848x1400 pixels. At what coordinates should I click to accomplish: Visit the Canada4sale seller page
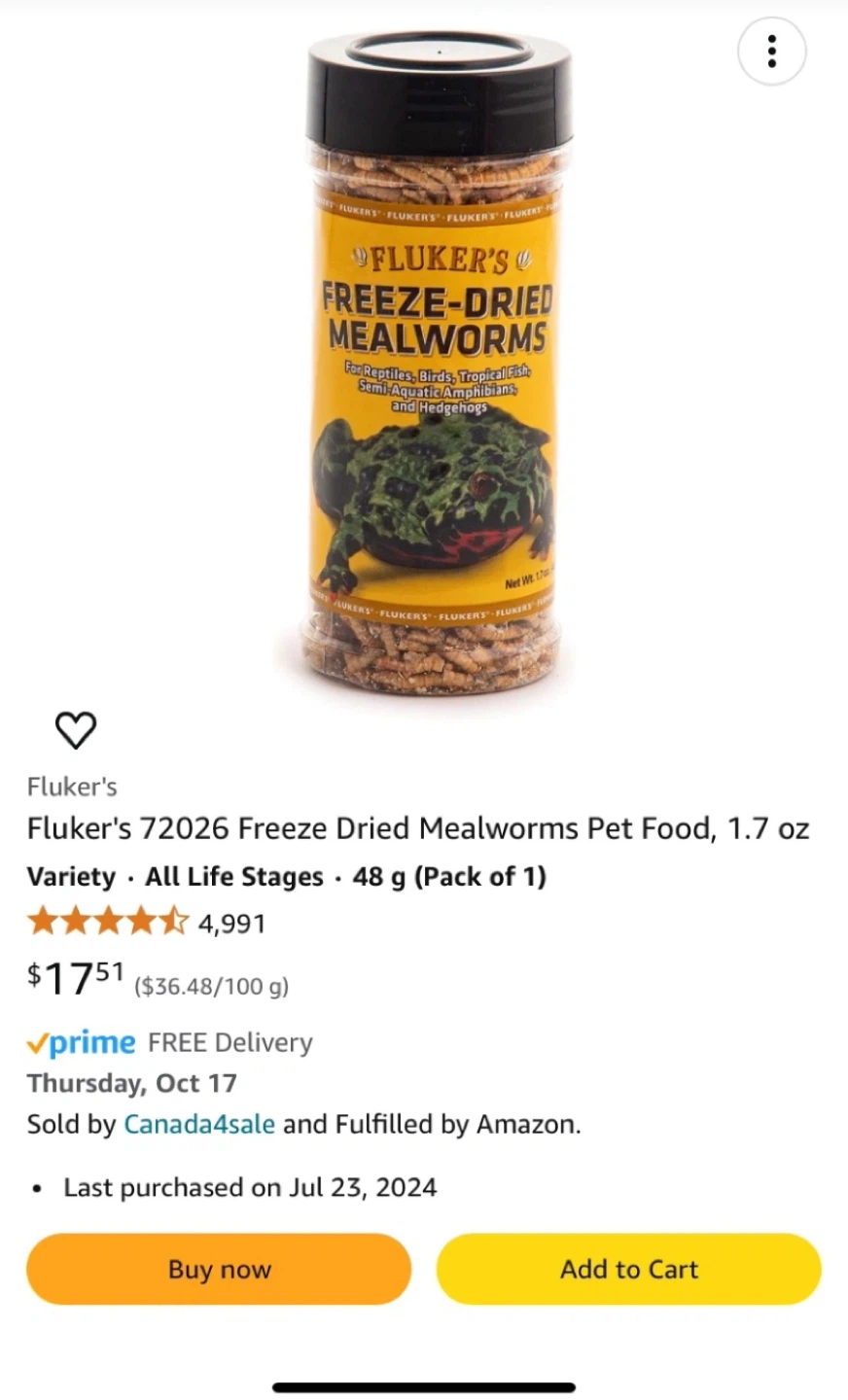tap(198, 1125)
